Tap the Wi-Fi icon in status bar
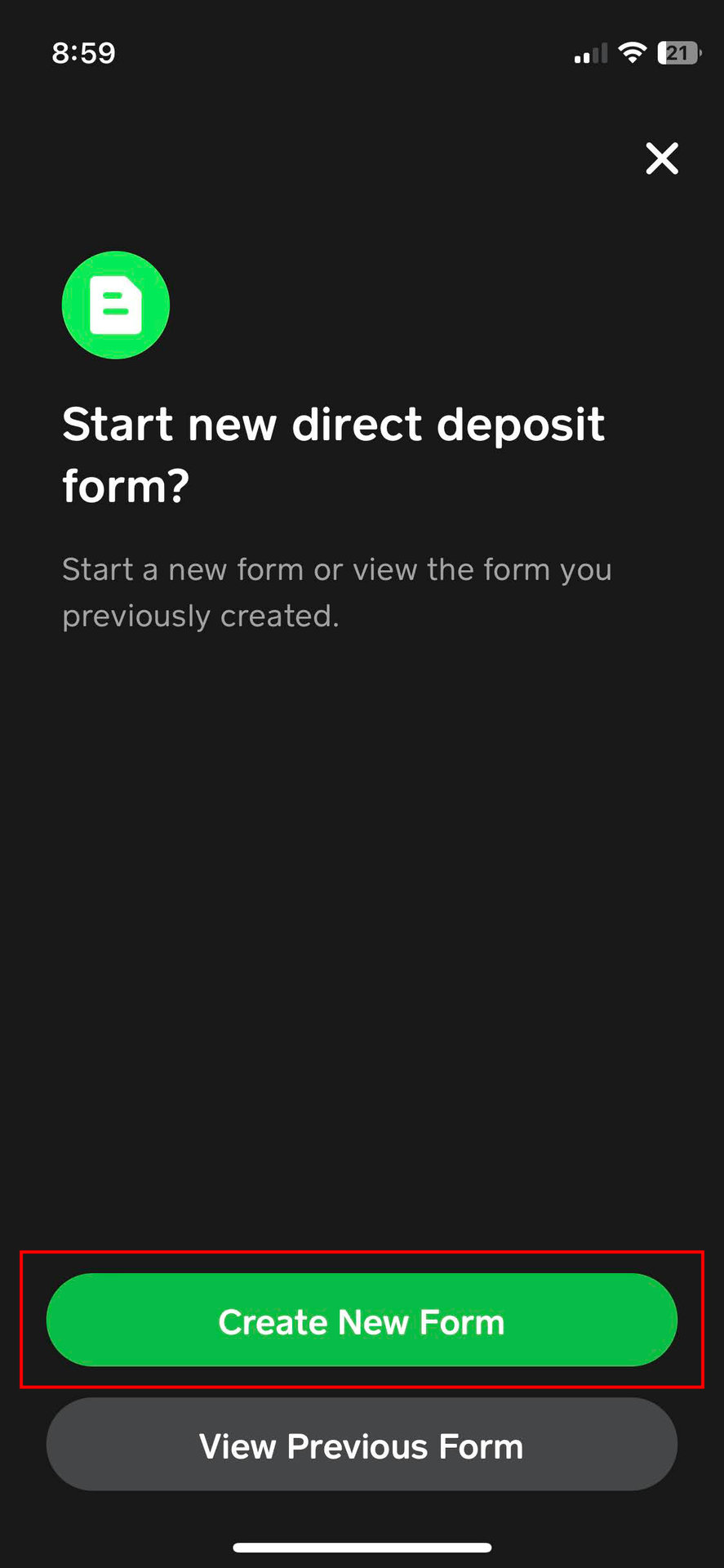724x1568 pixels. pos(632,51)
